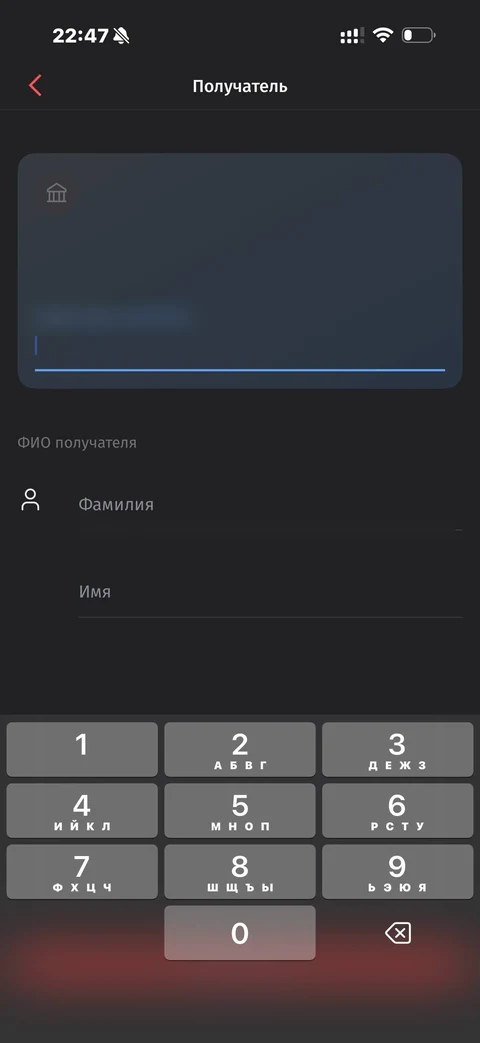Screen dimensions: 480x1043
Task: Delete last digit with backspace key
Action: click(398, 933)
